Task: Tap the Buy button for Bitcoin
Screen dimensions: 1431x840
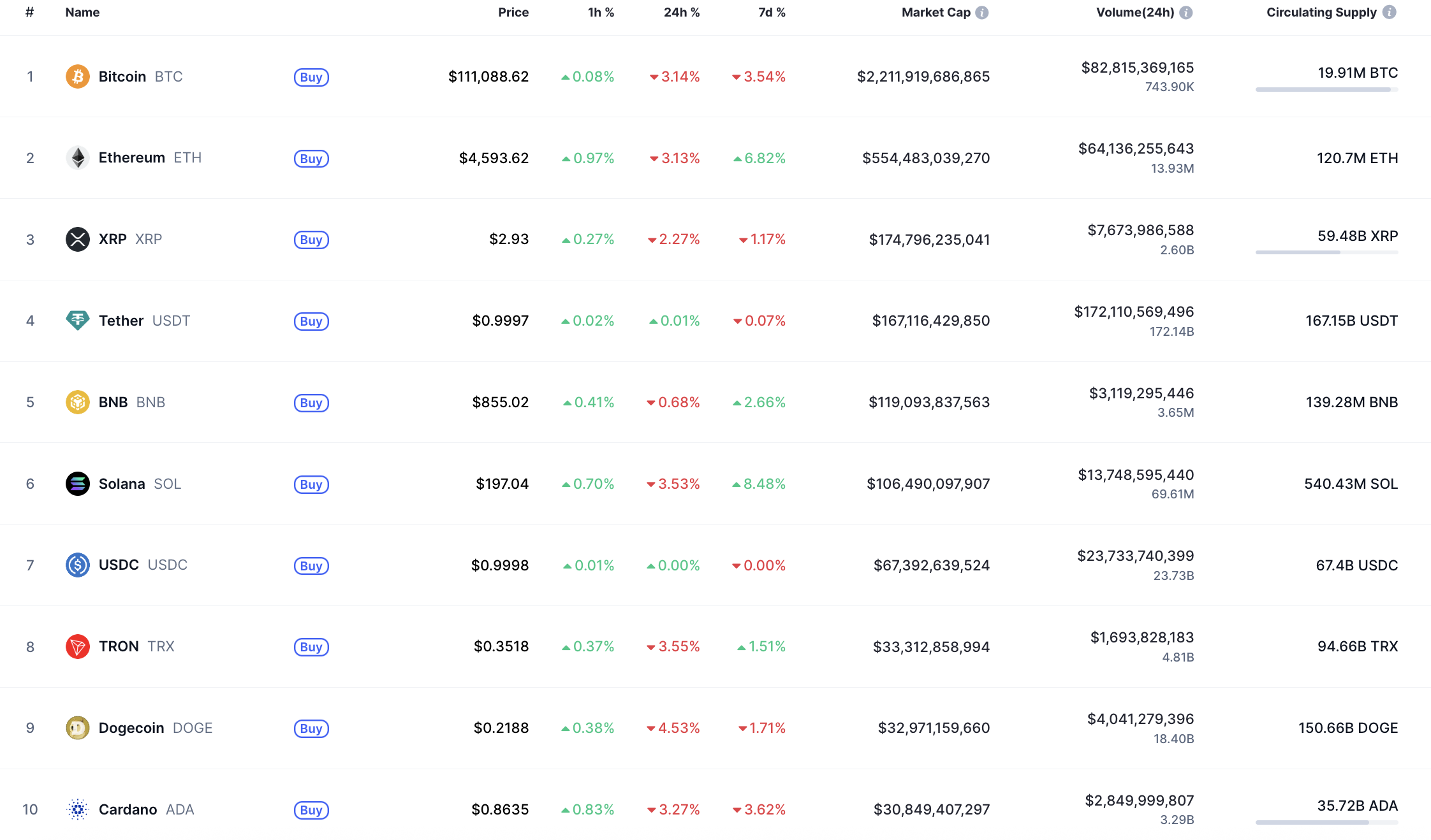Action: [311, 77]
